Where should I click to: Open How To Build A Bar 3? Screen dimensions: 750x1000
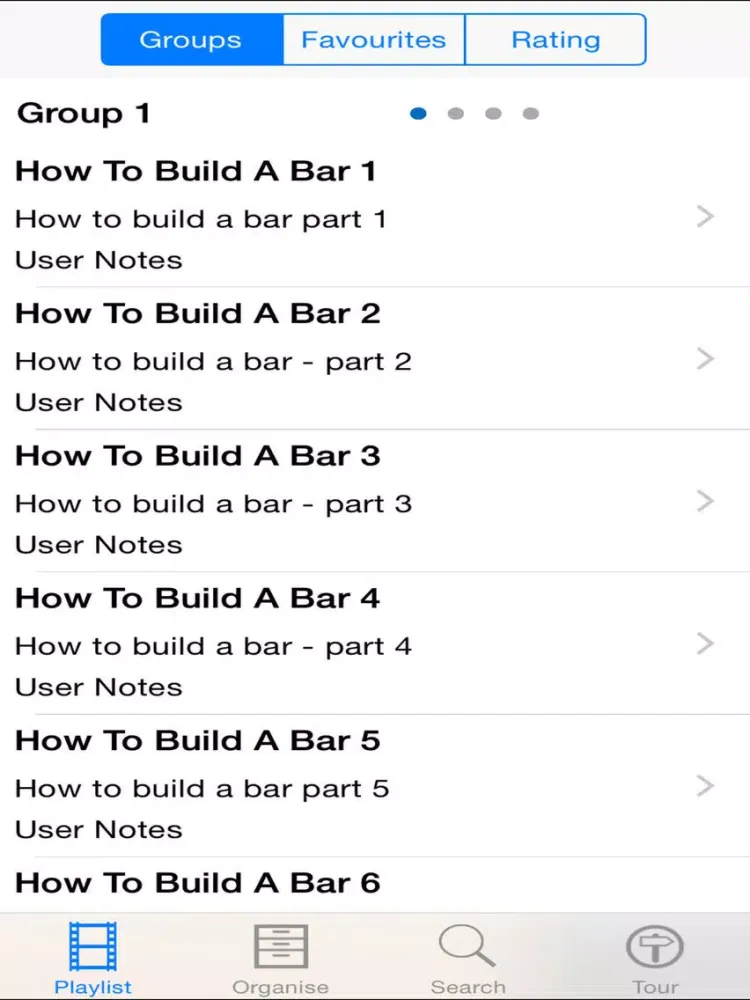click(375, 501)
